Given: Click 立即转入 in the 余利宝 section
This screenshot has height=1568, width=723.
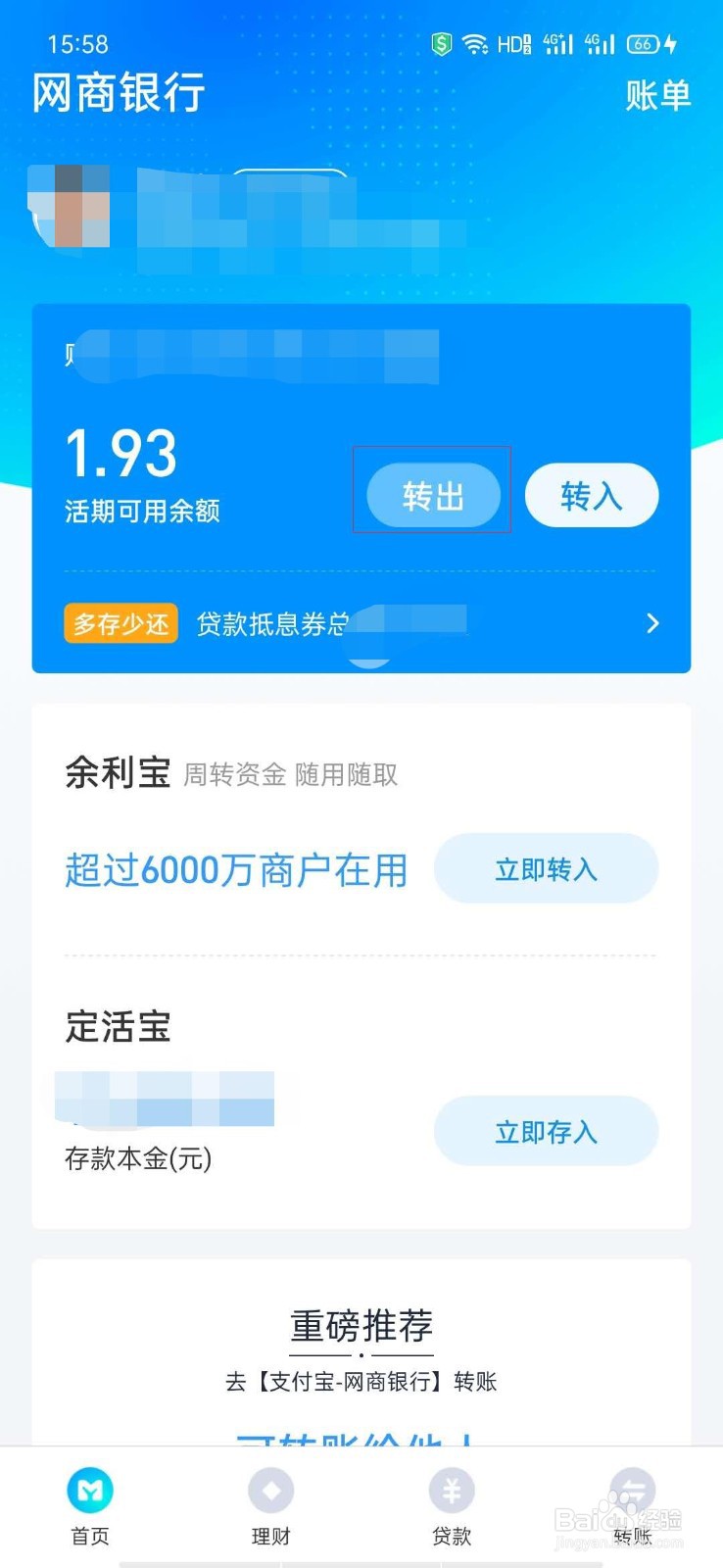Looking at the screenshot, I should 546,868.
